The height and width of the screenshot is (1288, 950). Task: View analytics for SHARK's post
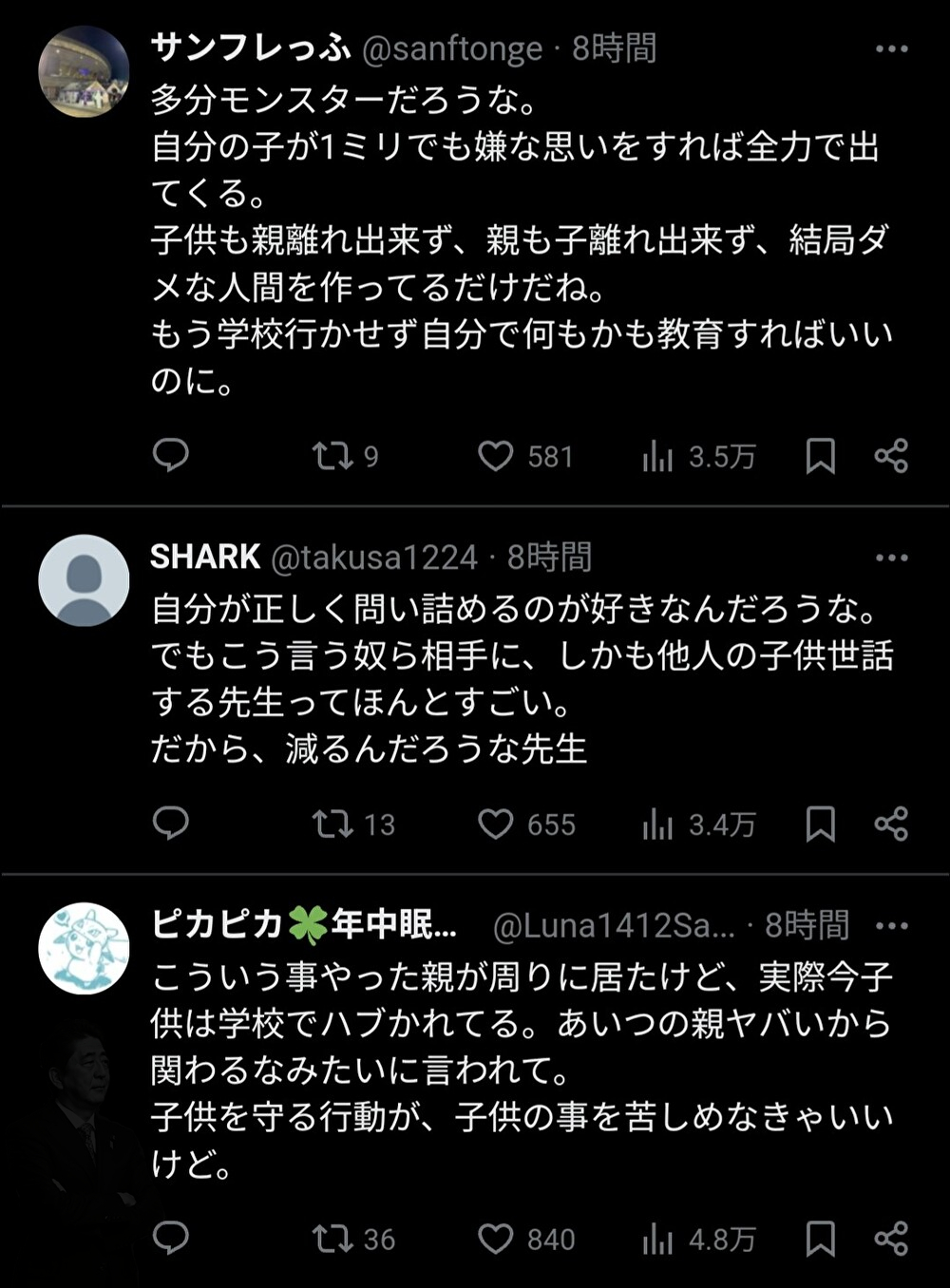point(657,824)
